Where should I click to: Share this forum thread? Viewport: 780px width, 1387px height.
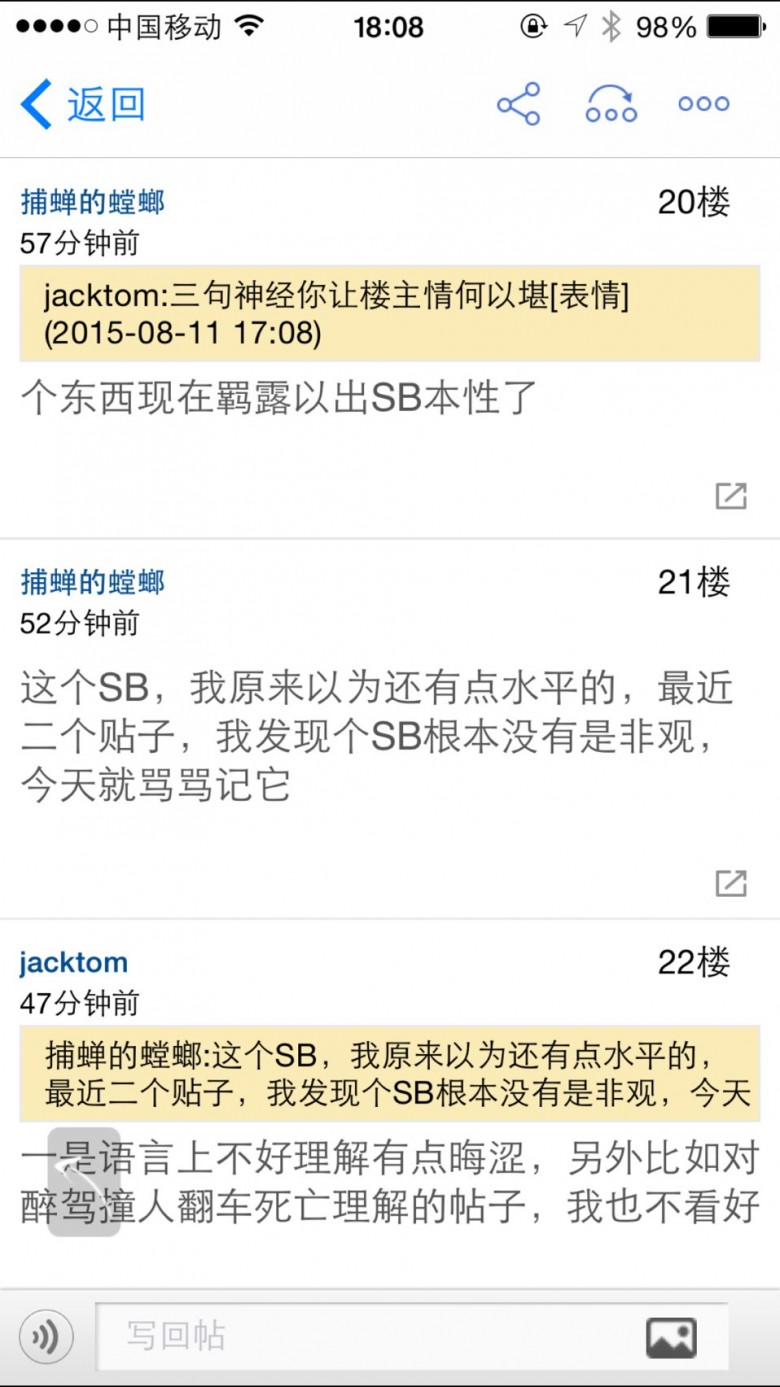pos(518,104)
